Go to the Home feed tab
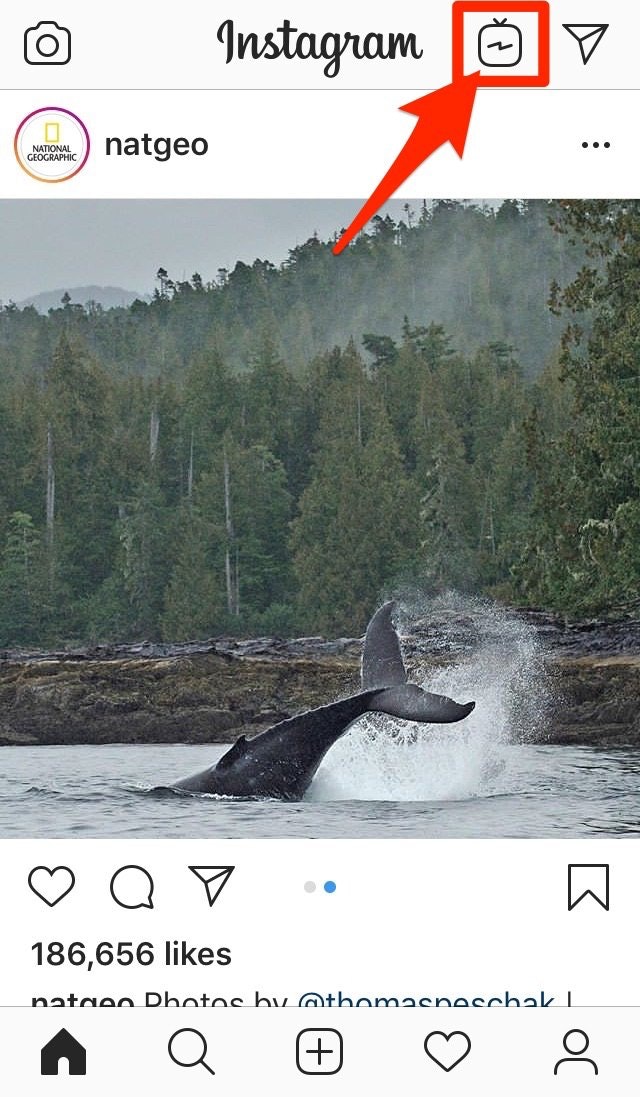 (x=63, y=1052)
